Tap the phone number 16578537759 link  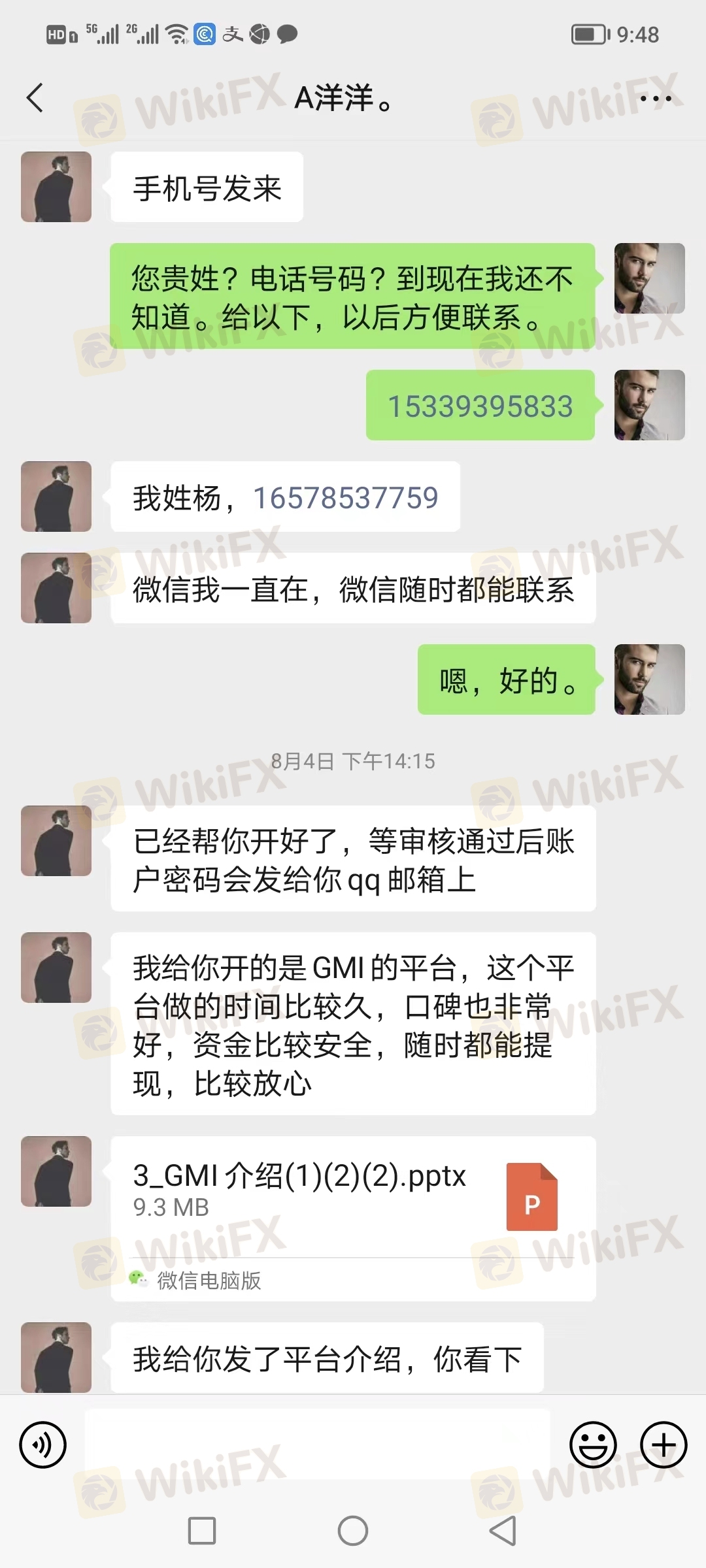click(345, 498)
